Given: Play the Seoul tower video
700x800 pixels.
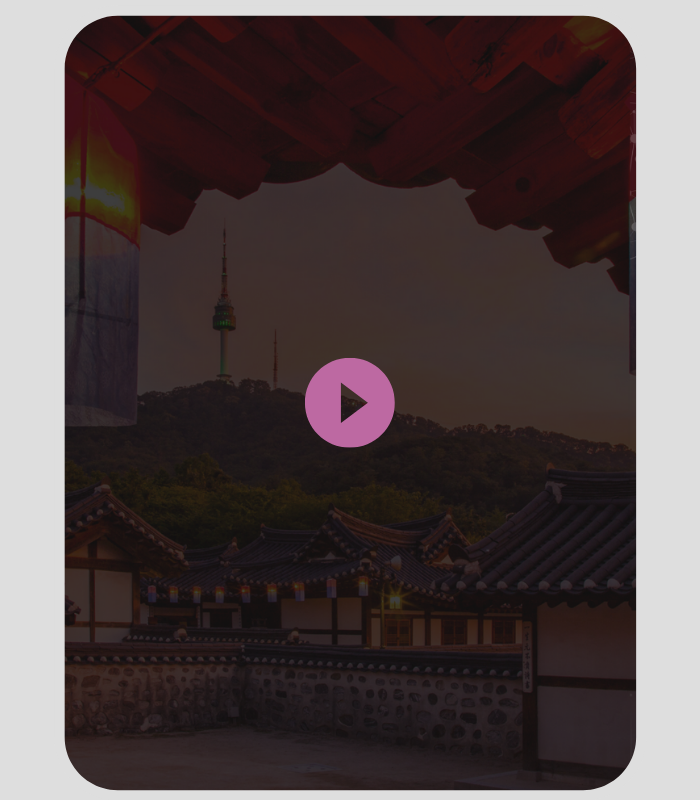Looking at the screenshot, I should (350, 403).
